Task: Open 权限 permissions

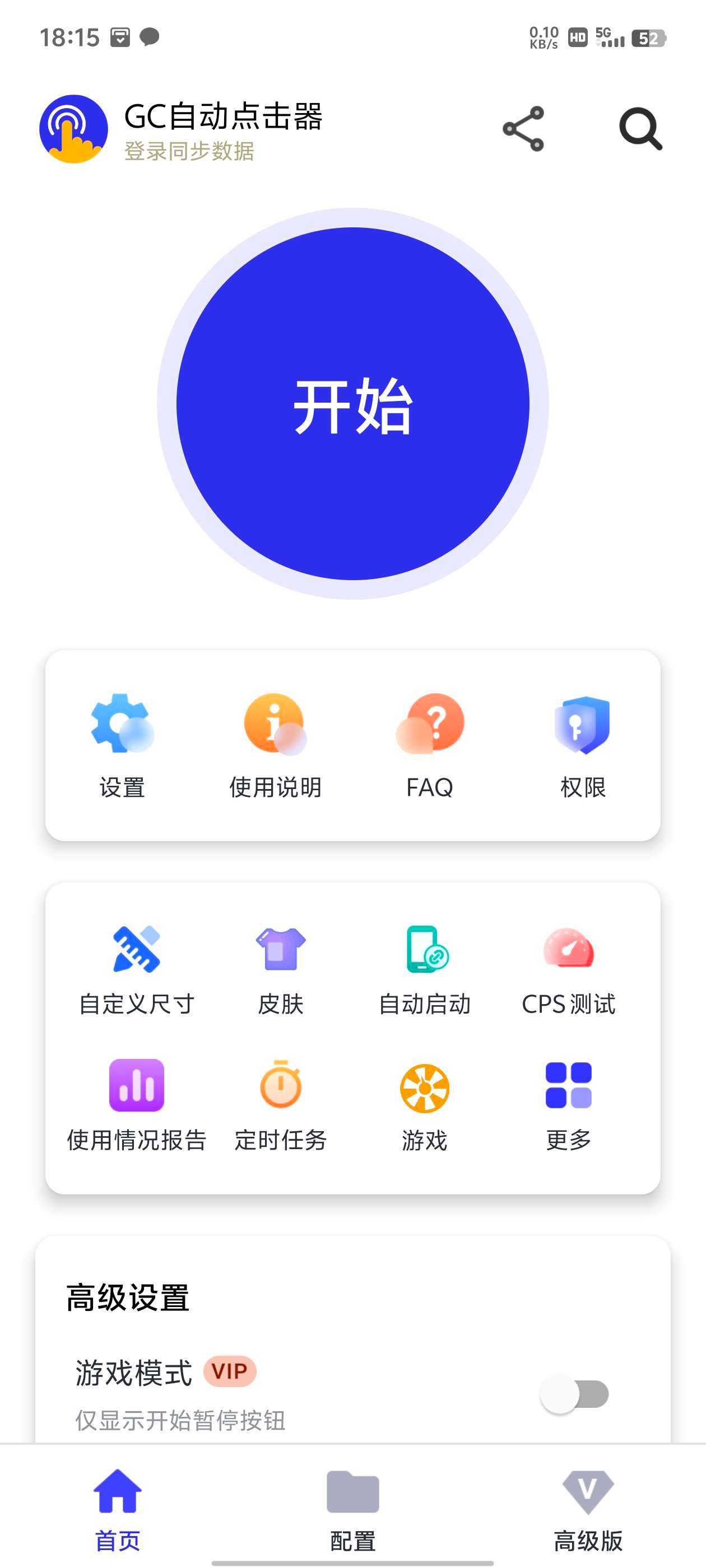Action: point(583,745)
